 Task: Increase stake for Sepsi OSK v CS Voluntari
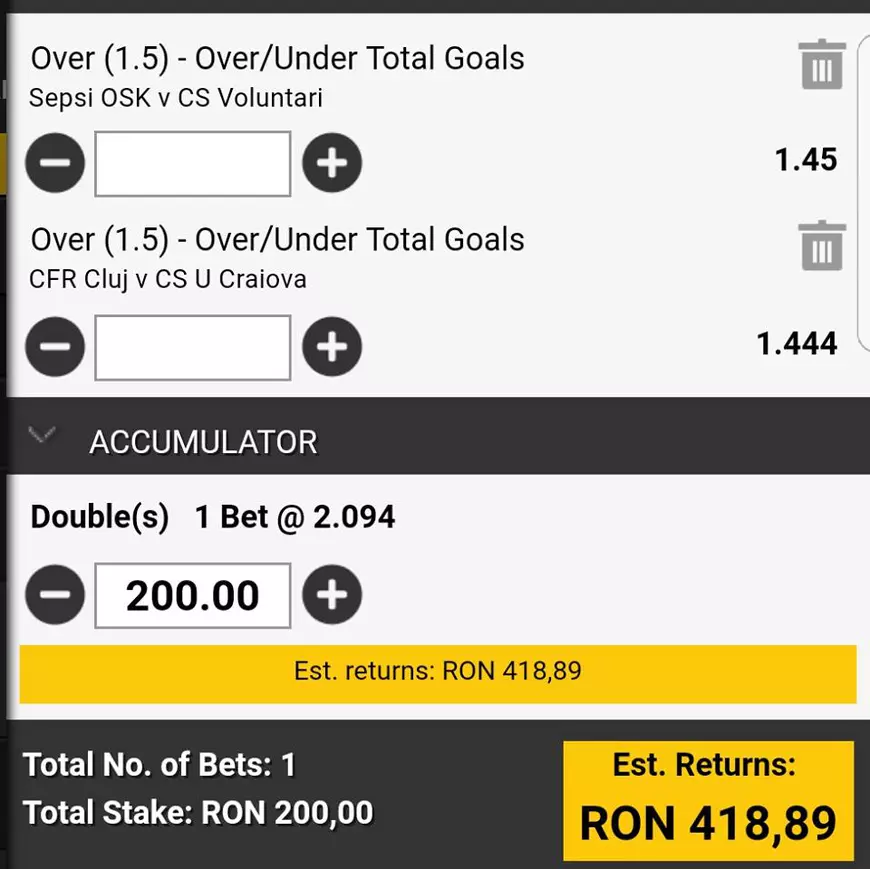pyautogui.click(x=332, y=162)
